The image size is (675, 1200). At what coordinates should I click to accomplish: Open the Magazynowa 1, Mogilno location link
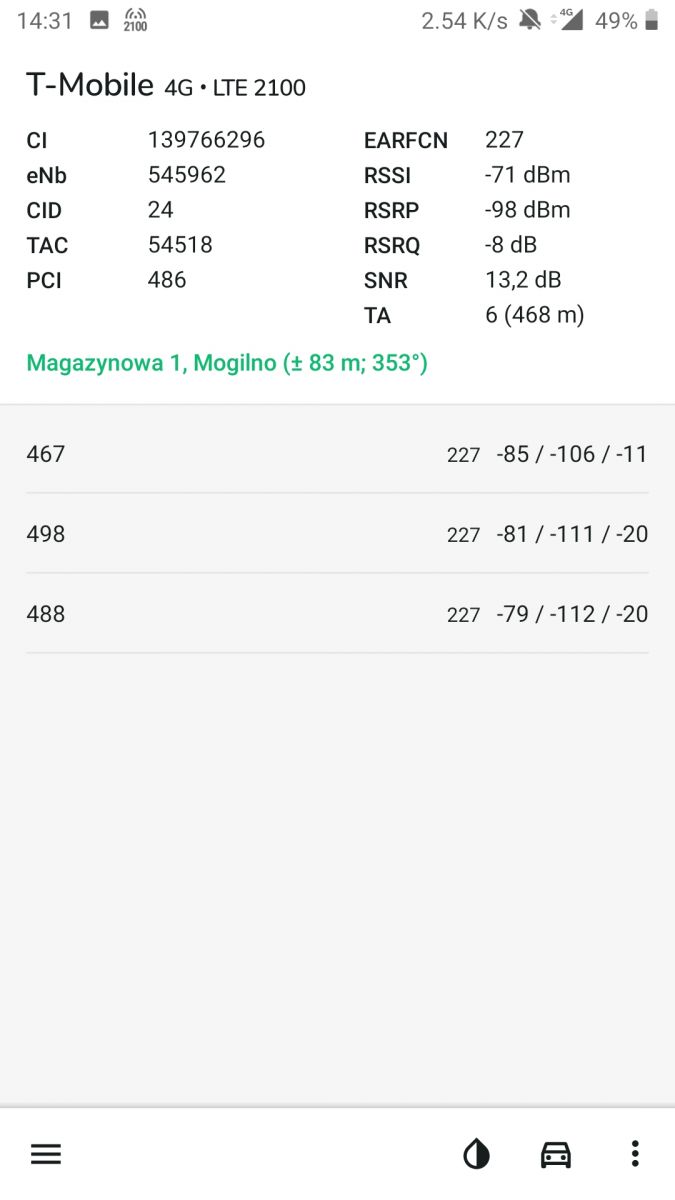[x=227, y=363]
